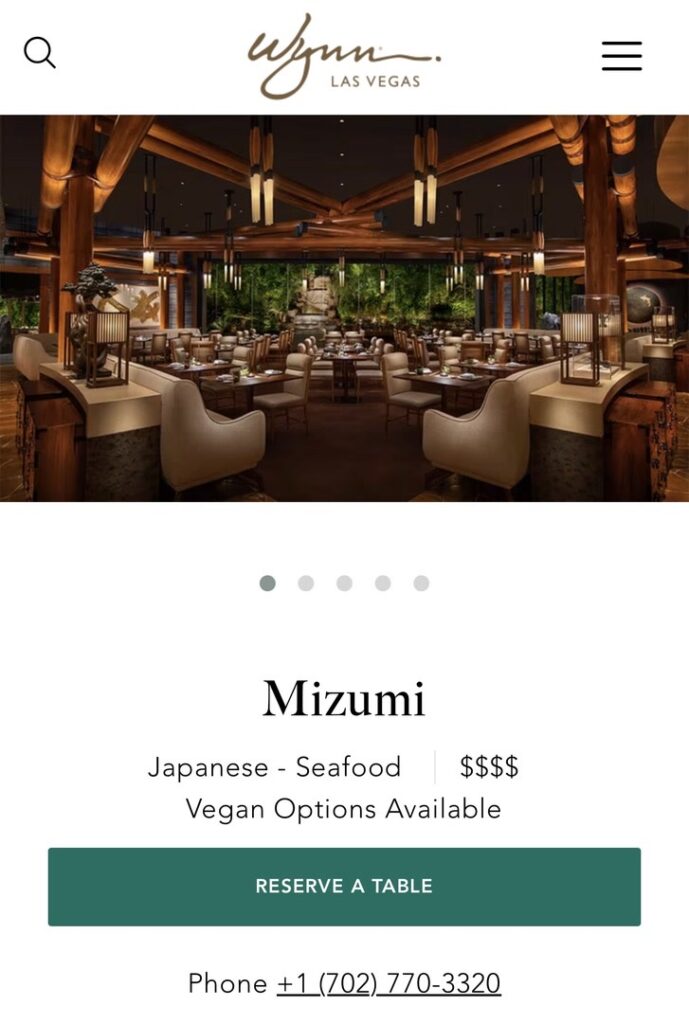This screenshot has width=689, height=1024.
Task: Open the hamburger navigation menu
Action: [621, 56]
